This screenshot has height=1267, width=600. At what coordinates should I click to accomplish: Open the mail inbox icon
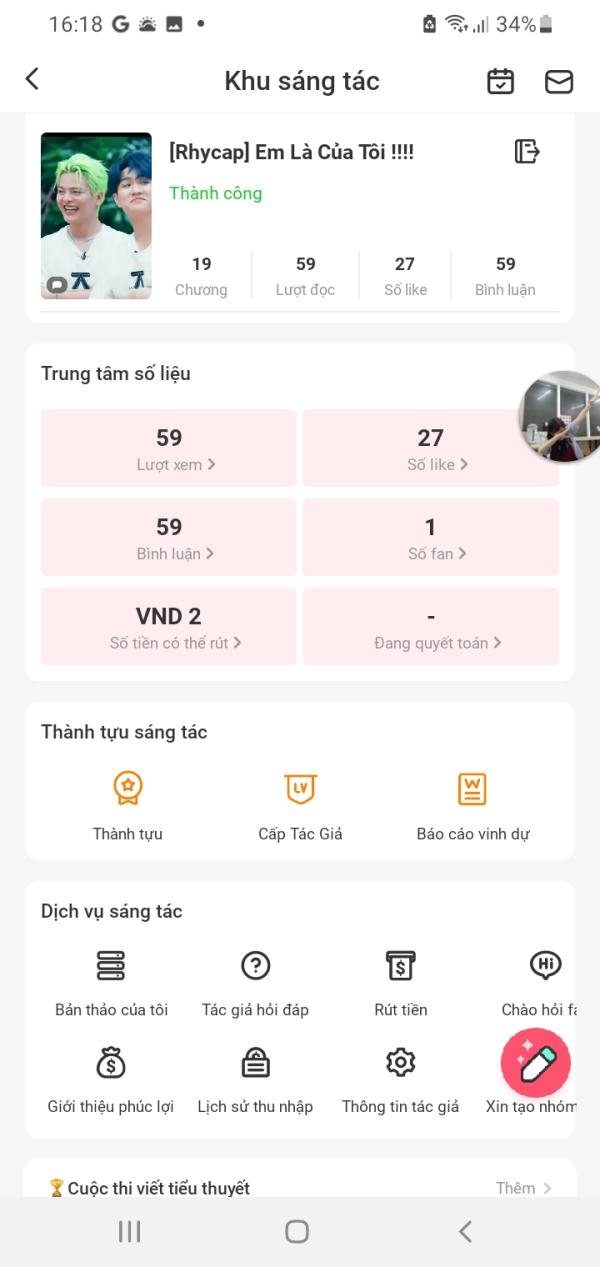(x=558, y=81)
